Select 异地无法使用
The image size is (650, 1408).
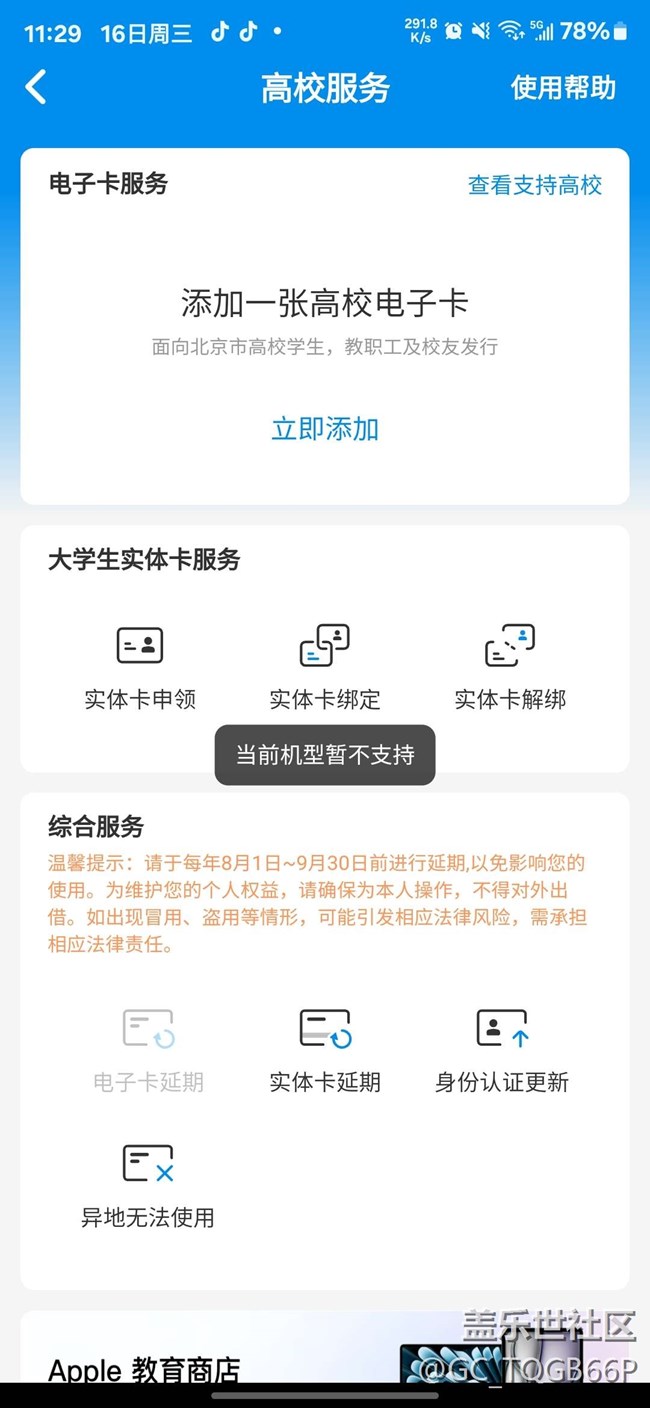pos(148,1184)
